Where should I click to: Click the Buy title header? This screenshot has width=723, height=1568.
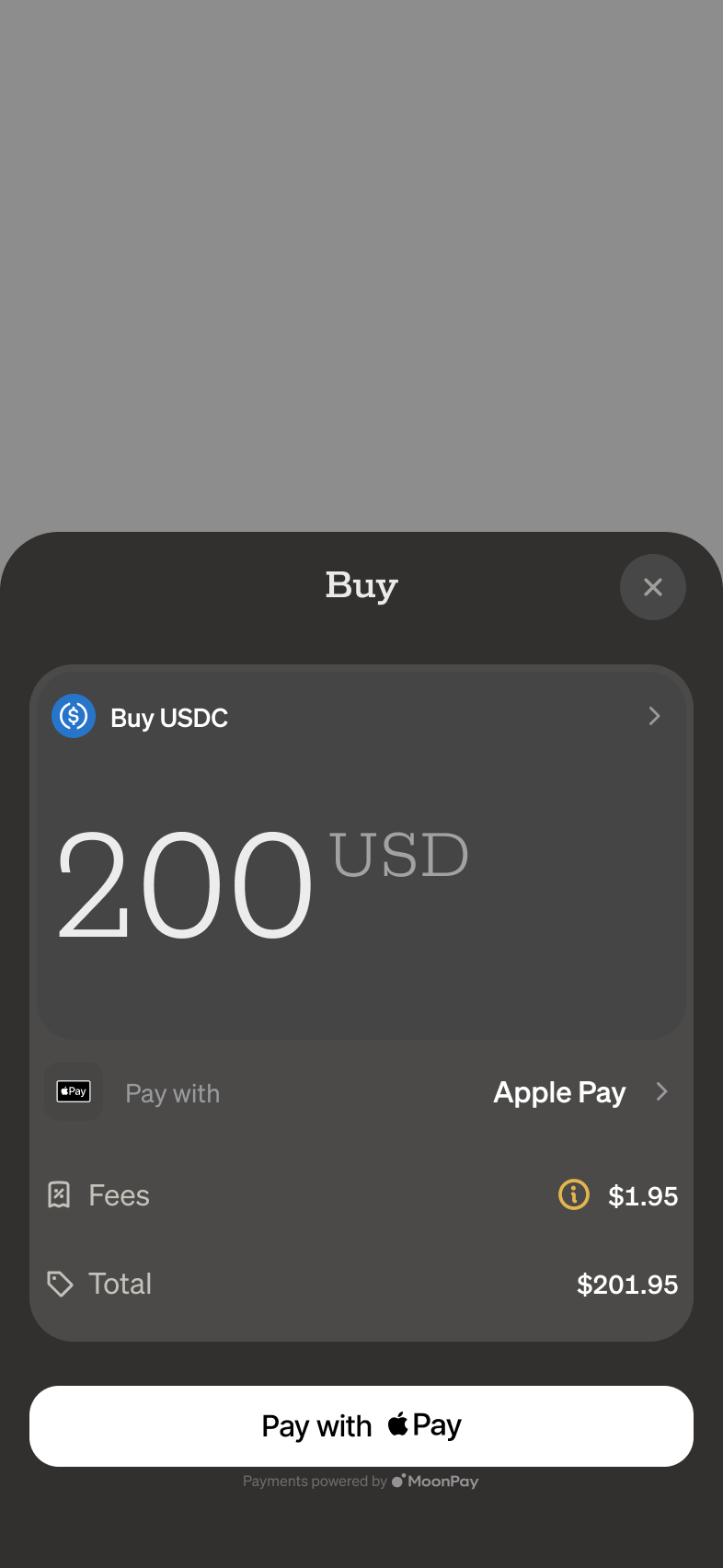(361, 586)
